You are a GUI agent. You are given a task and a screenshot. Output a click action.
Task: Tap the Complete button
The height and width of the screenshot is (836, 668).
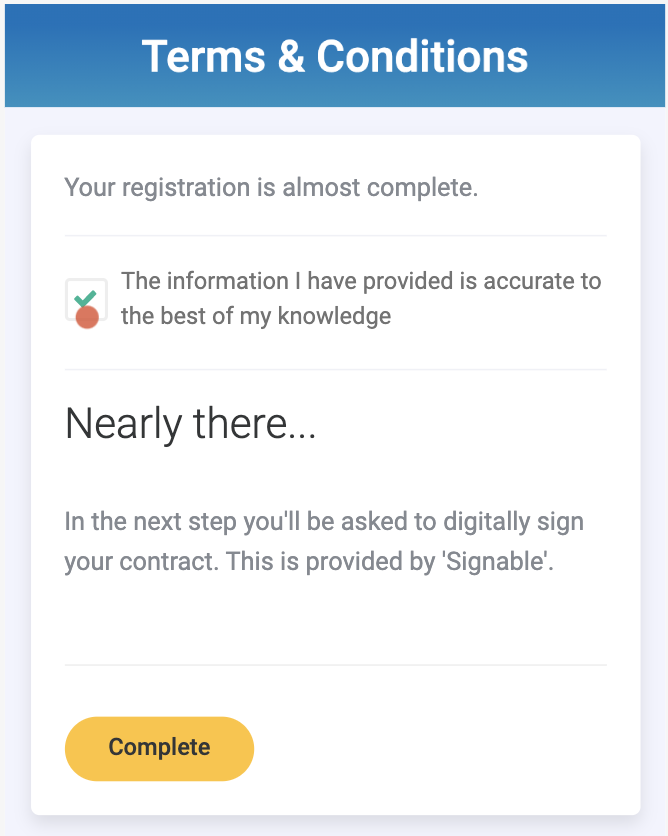(x=159, y=748)
